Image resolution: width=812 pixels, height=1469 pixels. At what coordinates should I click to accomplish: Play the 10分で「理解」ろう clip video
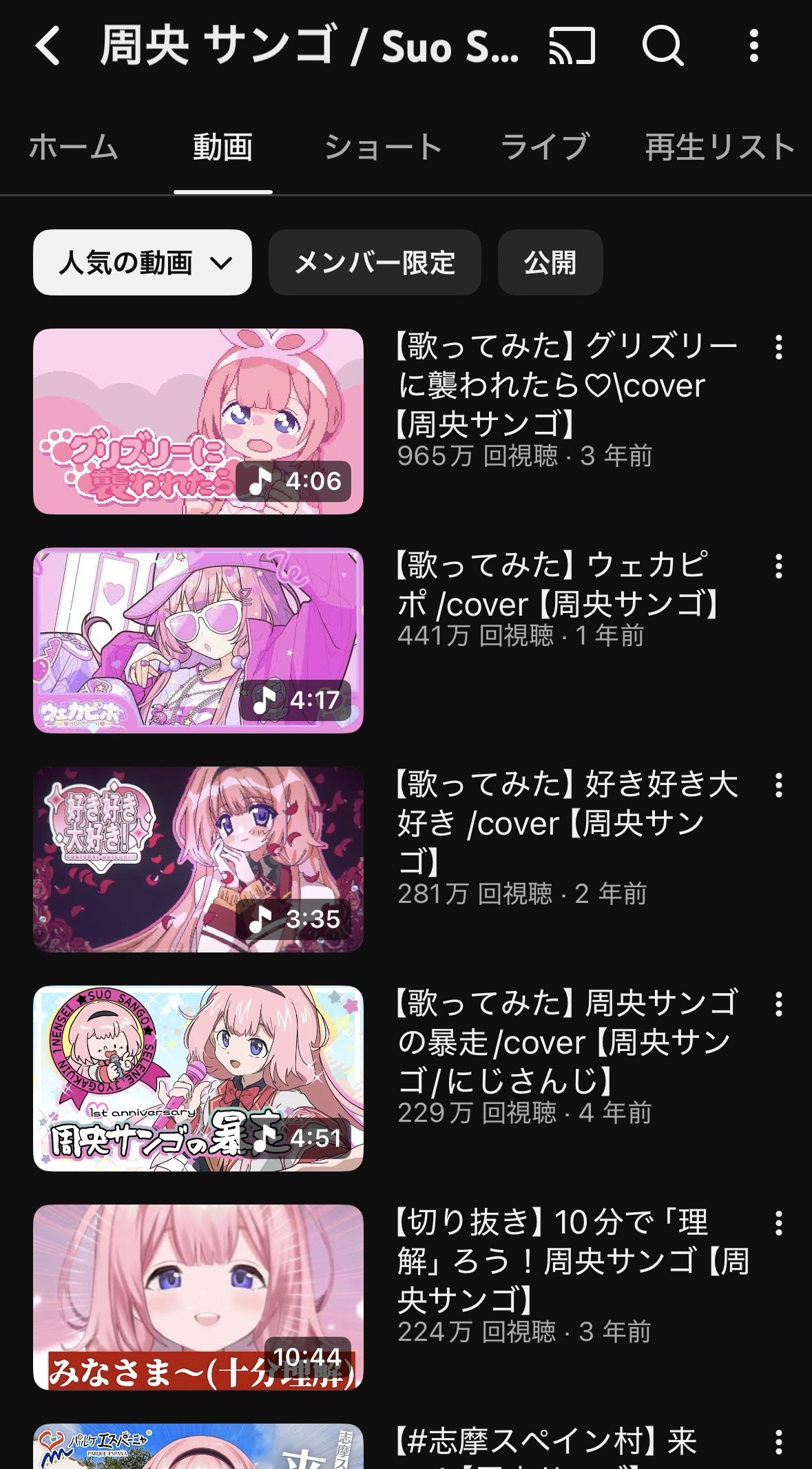click(x=198, y=1298)
